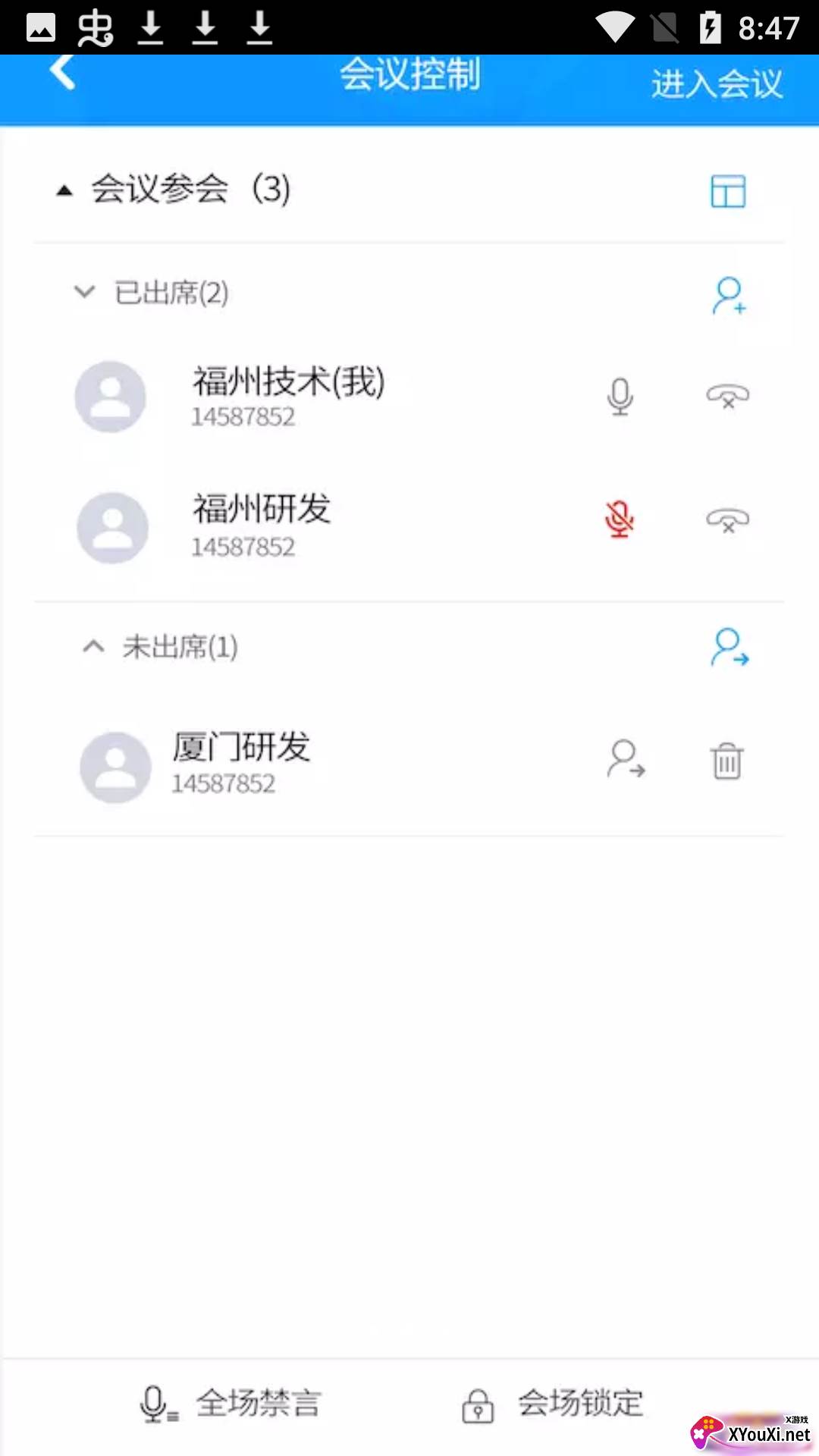Open the layout grid icon top right
819x1456 pixels.
tap(726, 192)
